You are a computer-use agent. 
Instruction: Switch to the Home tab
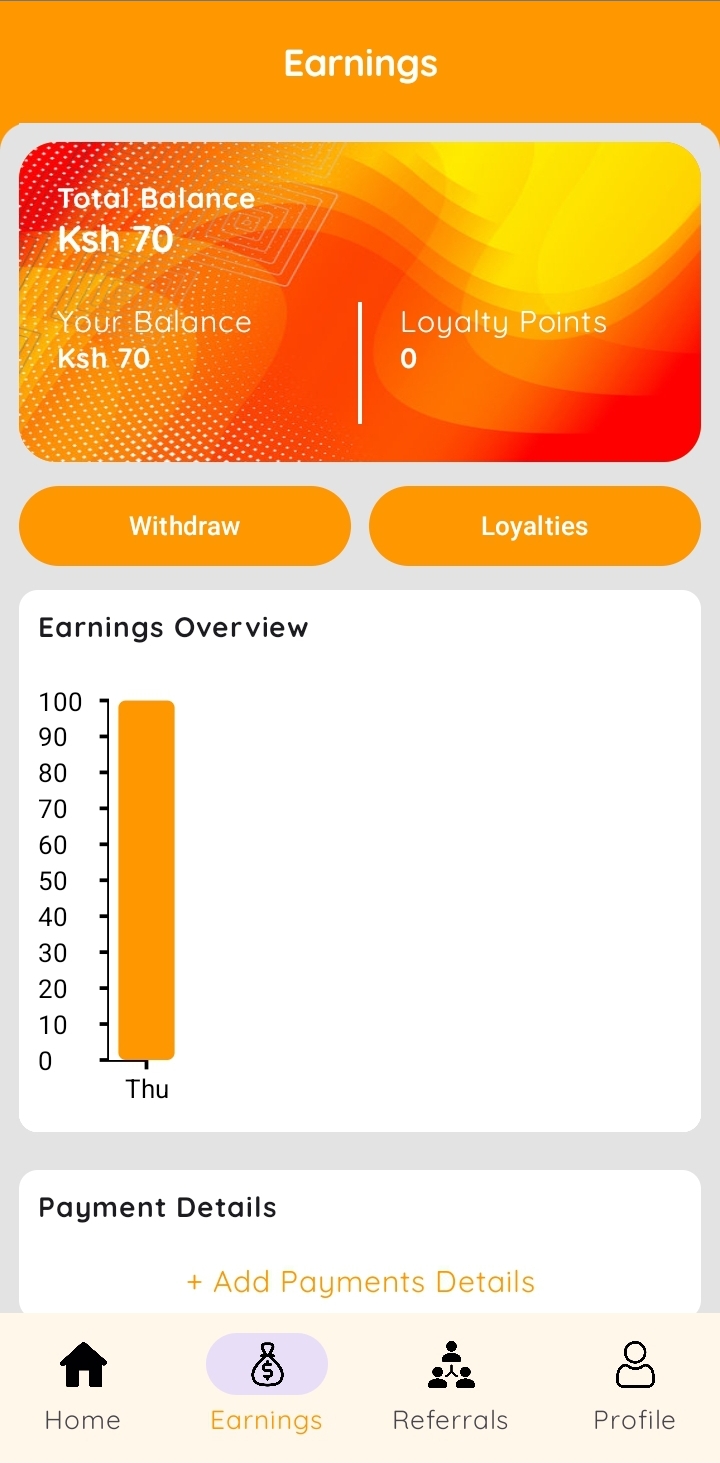click(x=83, y=1386)
